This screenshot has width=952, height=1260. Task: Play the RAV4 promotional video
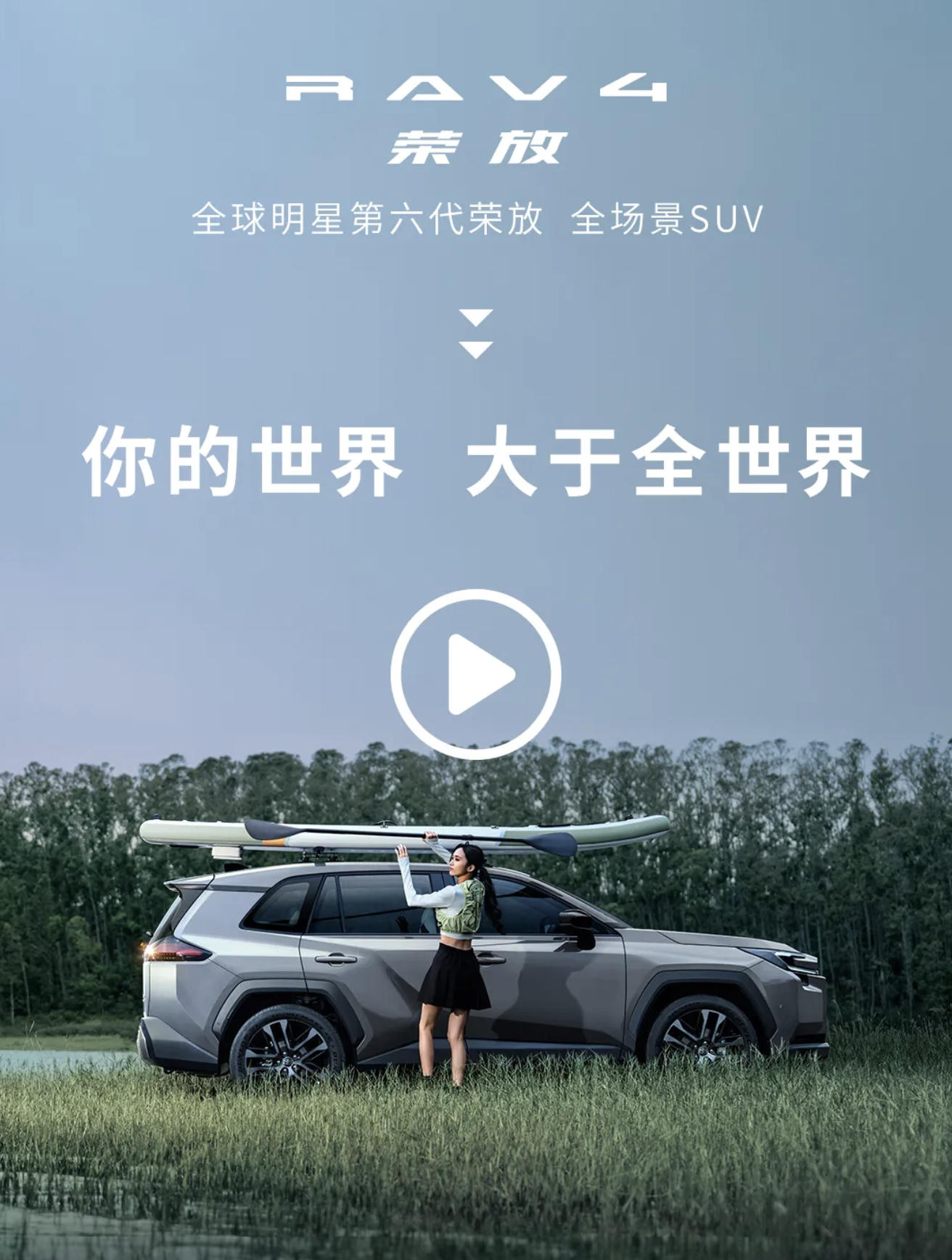476,674
